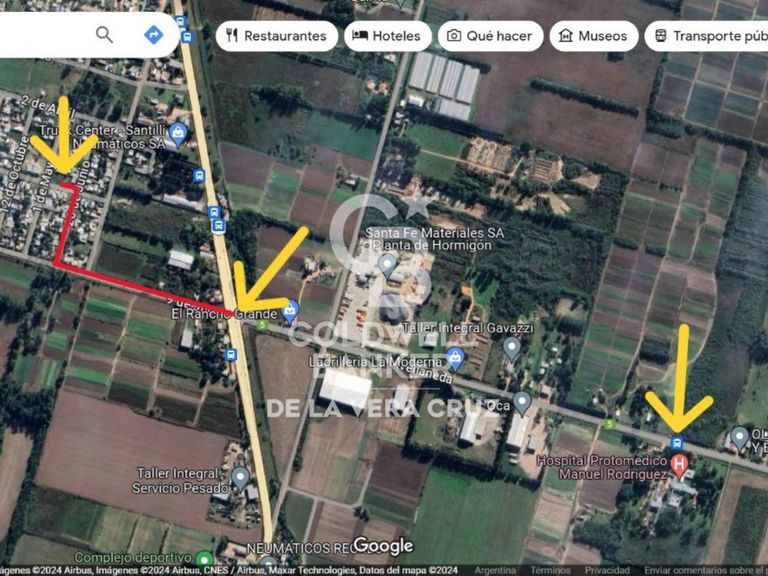768x576 pixels.
Task: Tap the Qué hacer chip
Action: point(490,36)
